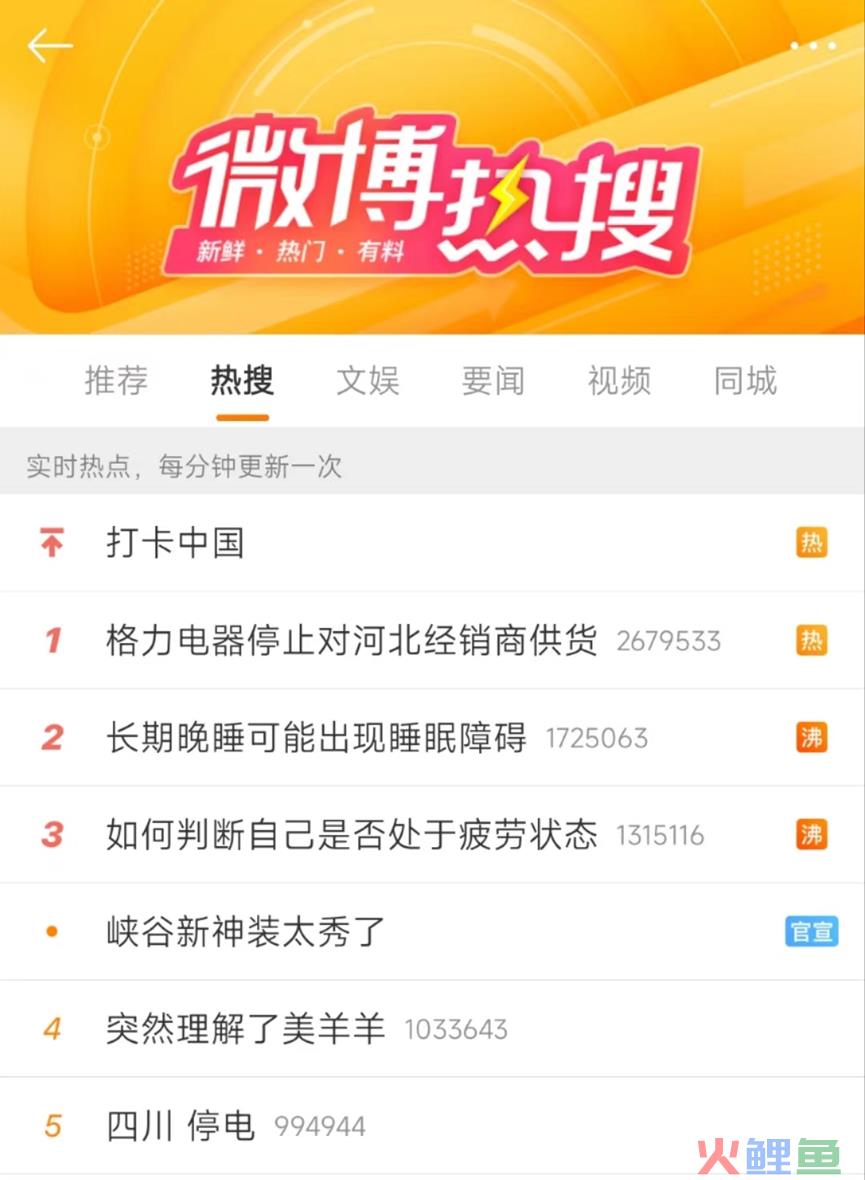Open topic 长期晚睡可能出现睡眠障碍
The height and width of the screenshot is (1180, 865).
316,737
